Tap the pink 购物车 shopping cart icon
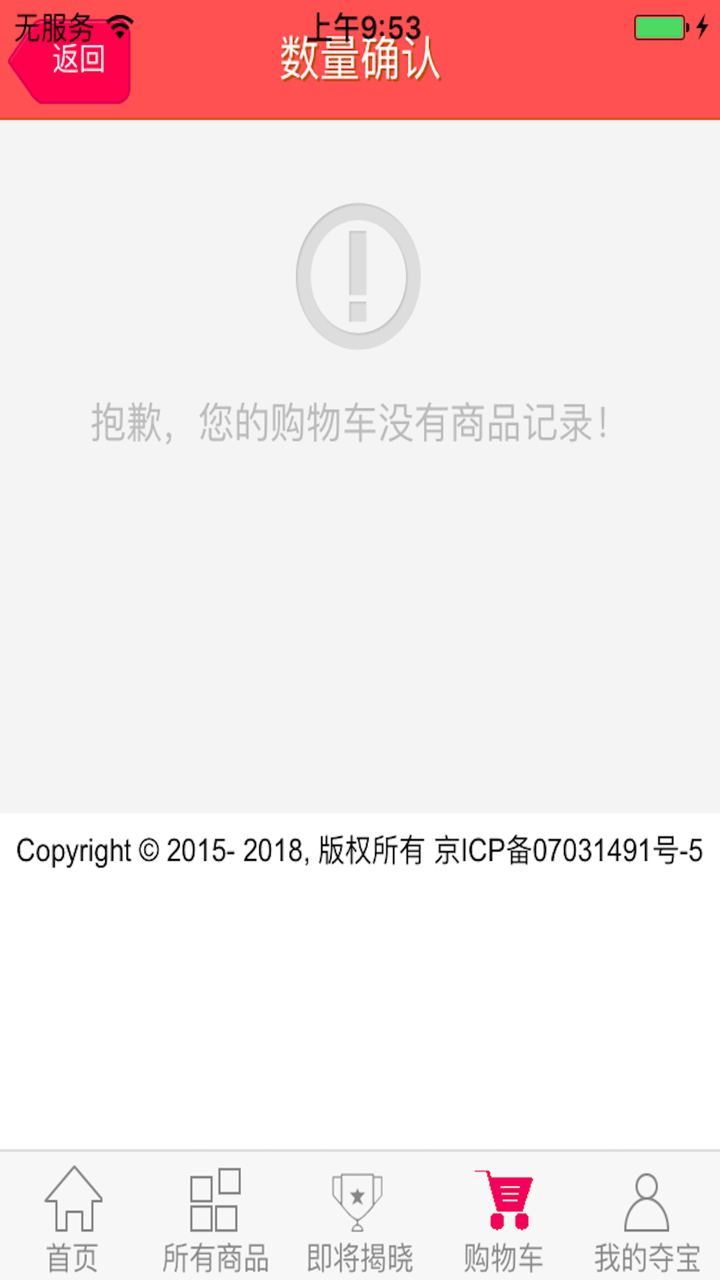 pos(506,1198)
